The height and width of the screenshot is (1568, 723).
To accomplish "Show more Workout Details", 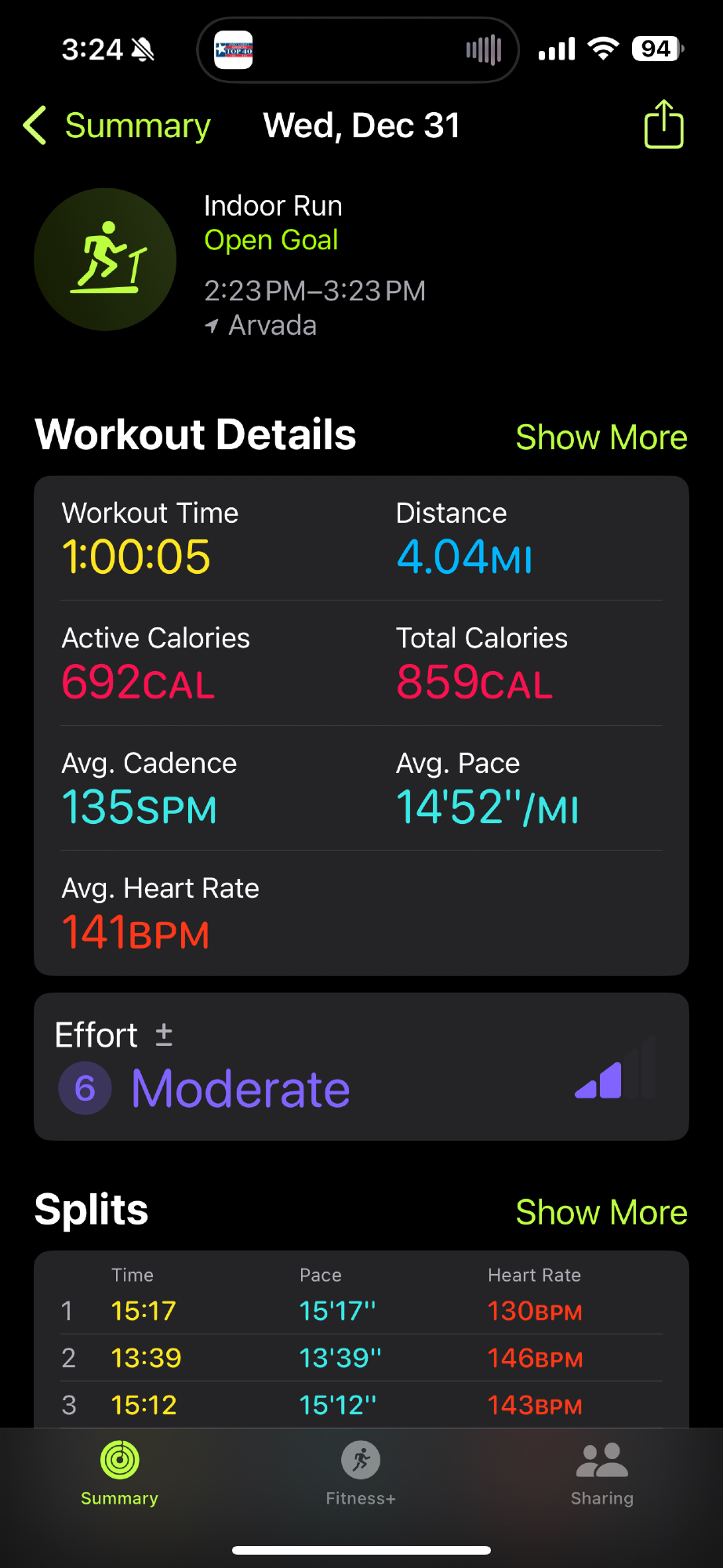I will [601, 437].
